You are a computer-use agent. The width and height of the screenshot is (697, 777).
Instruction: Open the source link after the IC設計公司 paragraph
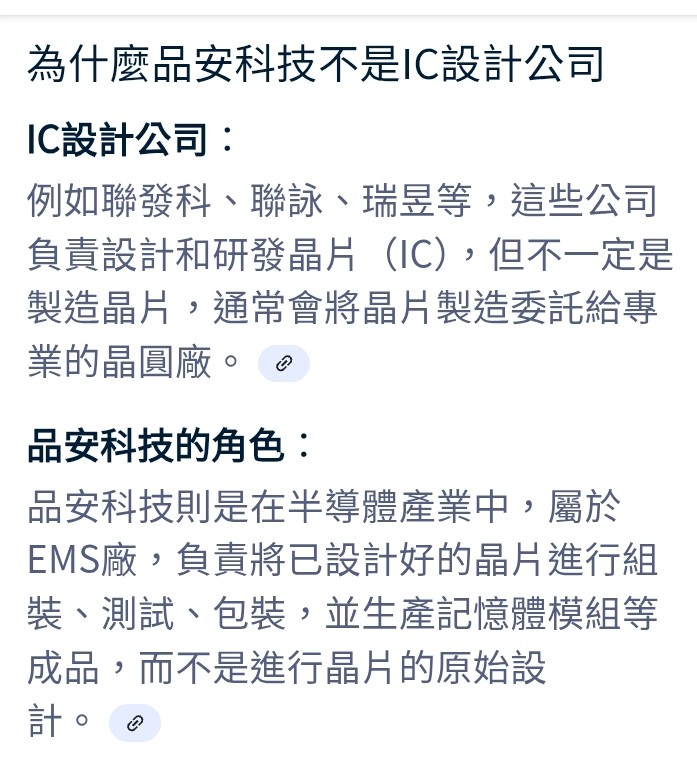[284, 363]
